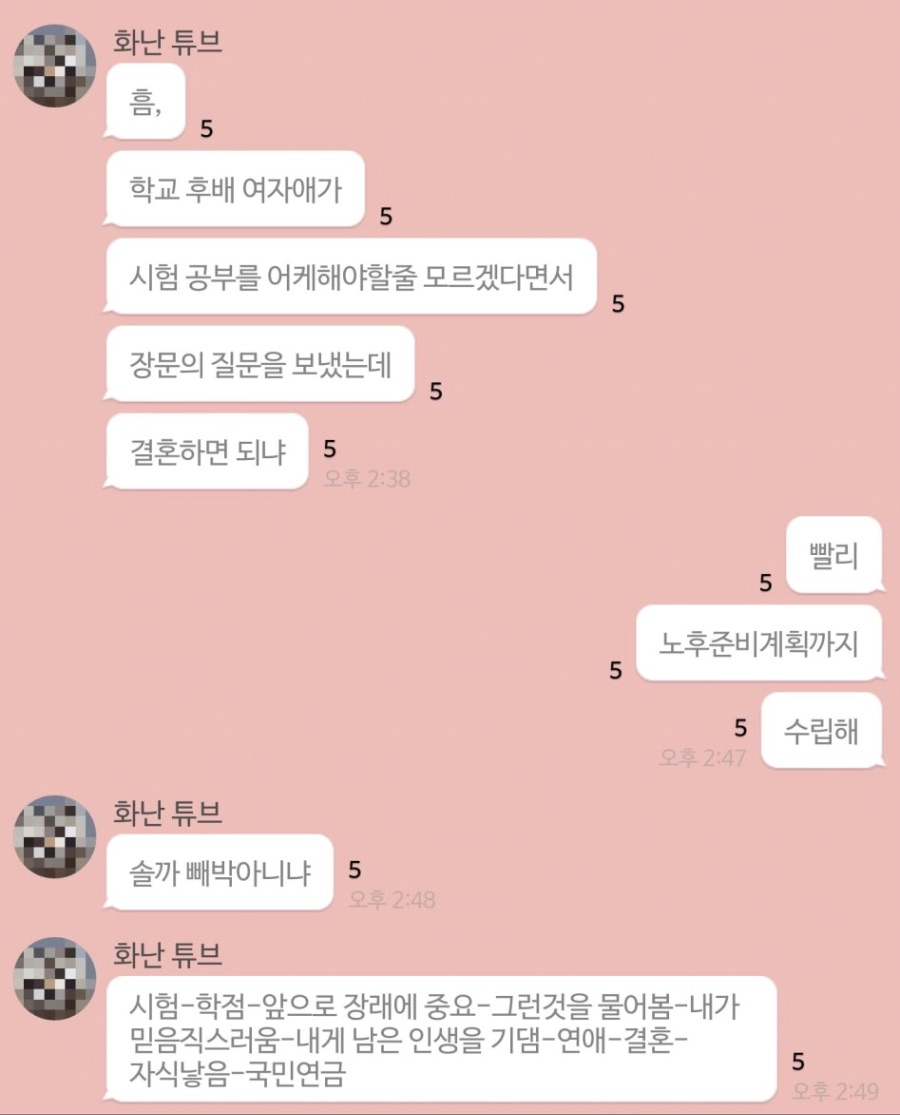Open 화난 튜브's avatar beside the 시험-학점 message

(55, 978)
